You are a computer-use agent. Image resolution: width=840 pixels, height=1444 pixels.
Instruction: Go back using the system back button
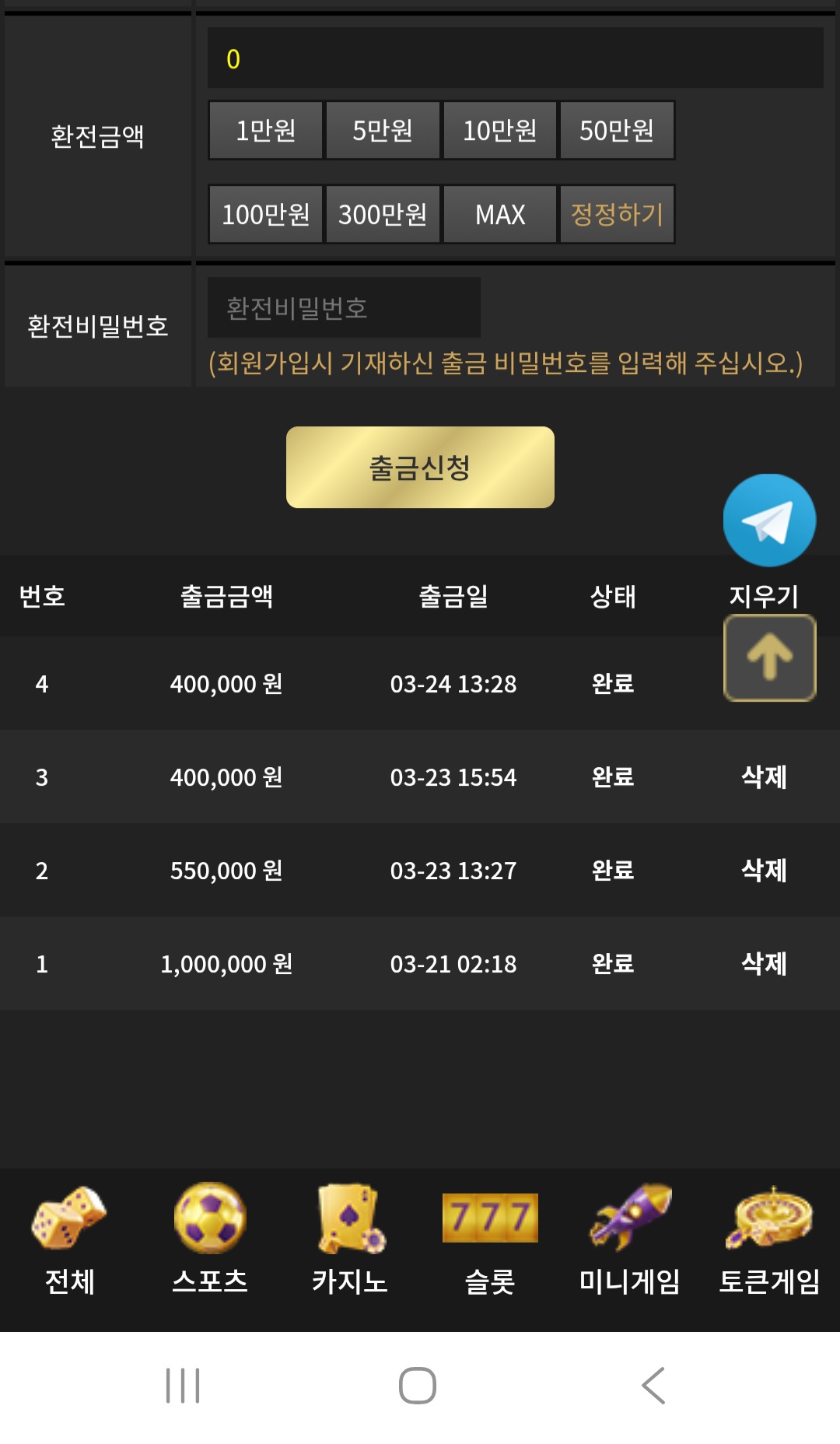(x=653, y=1386)
